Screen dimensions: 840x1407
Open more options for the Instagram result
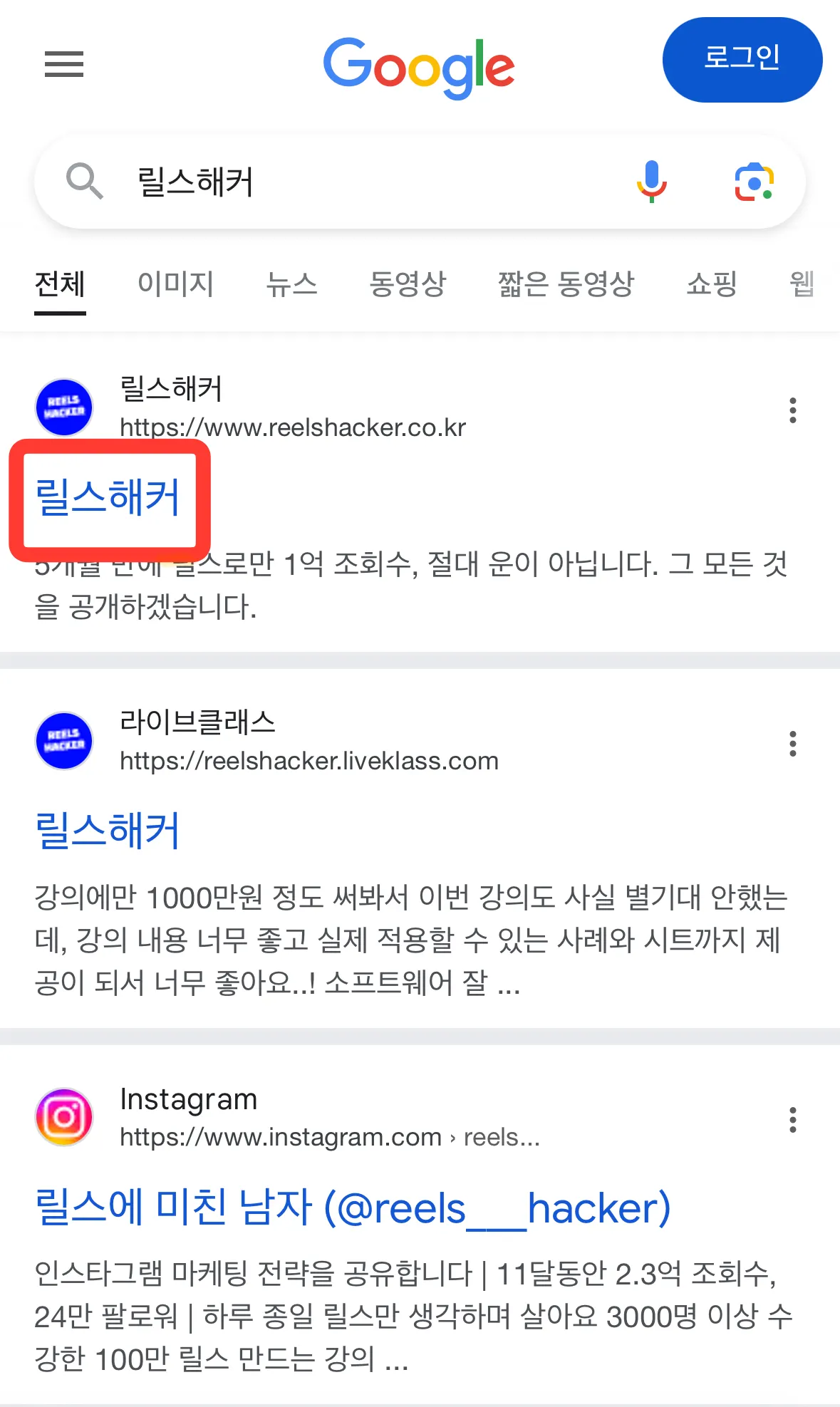click(792, 1120)
